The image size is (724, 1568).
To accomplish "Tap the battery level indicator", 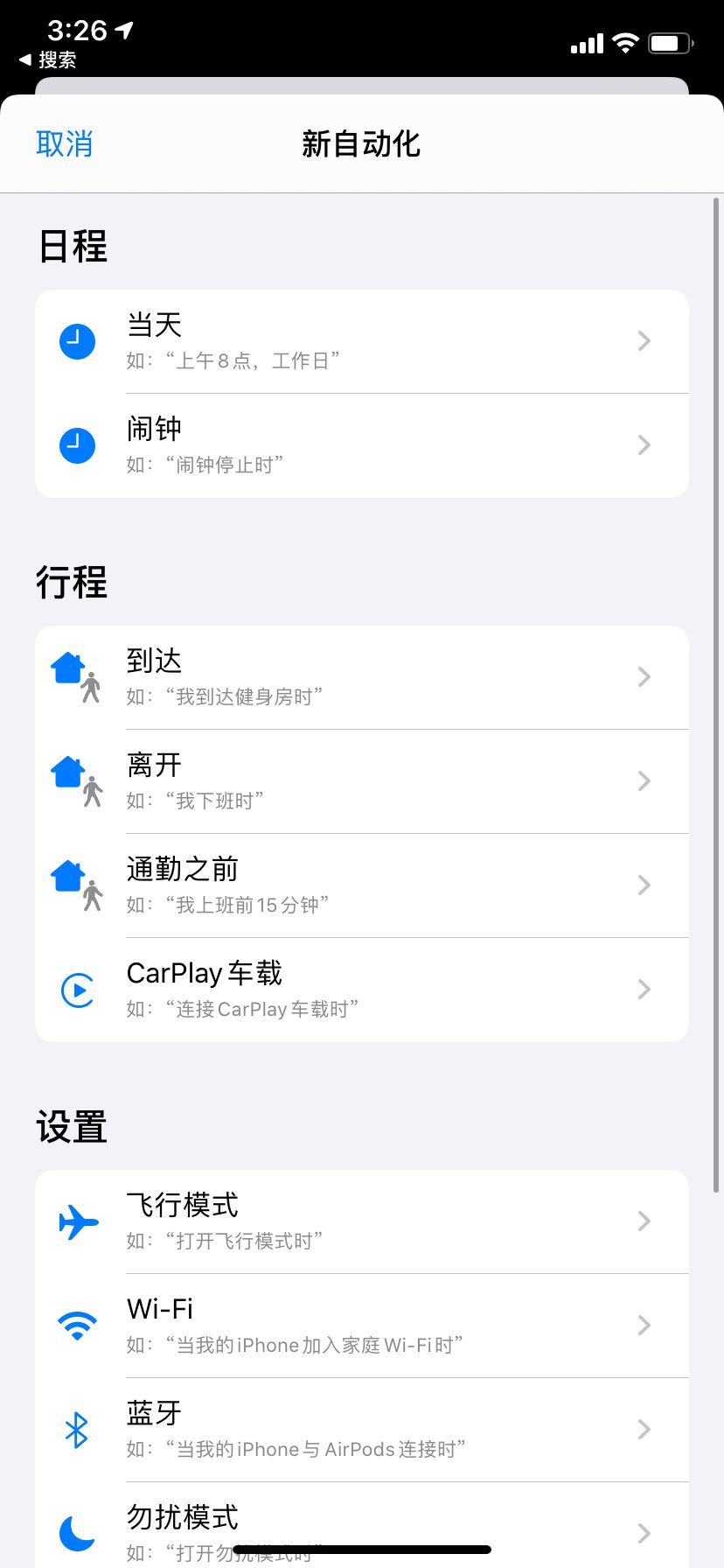I will coord(670,43).
